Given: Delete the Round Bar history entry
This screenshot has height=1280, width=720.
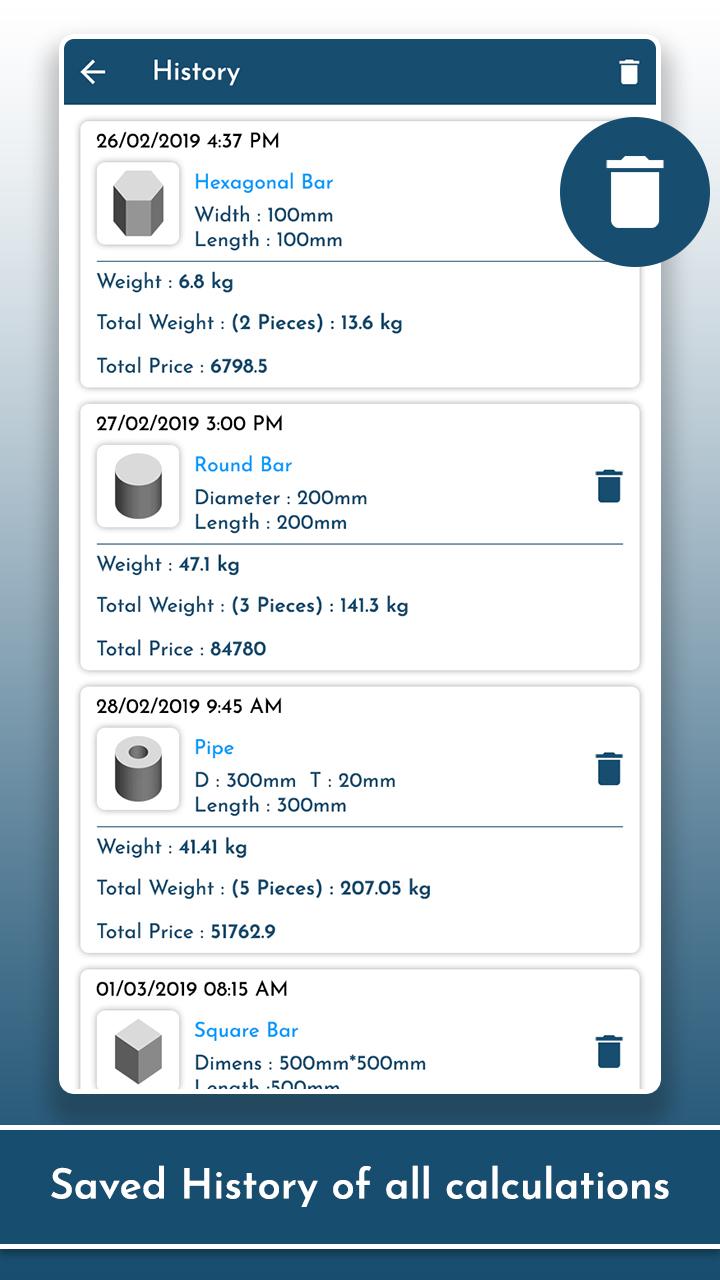Looking at the screenshot, I should tap(608, 487).
